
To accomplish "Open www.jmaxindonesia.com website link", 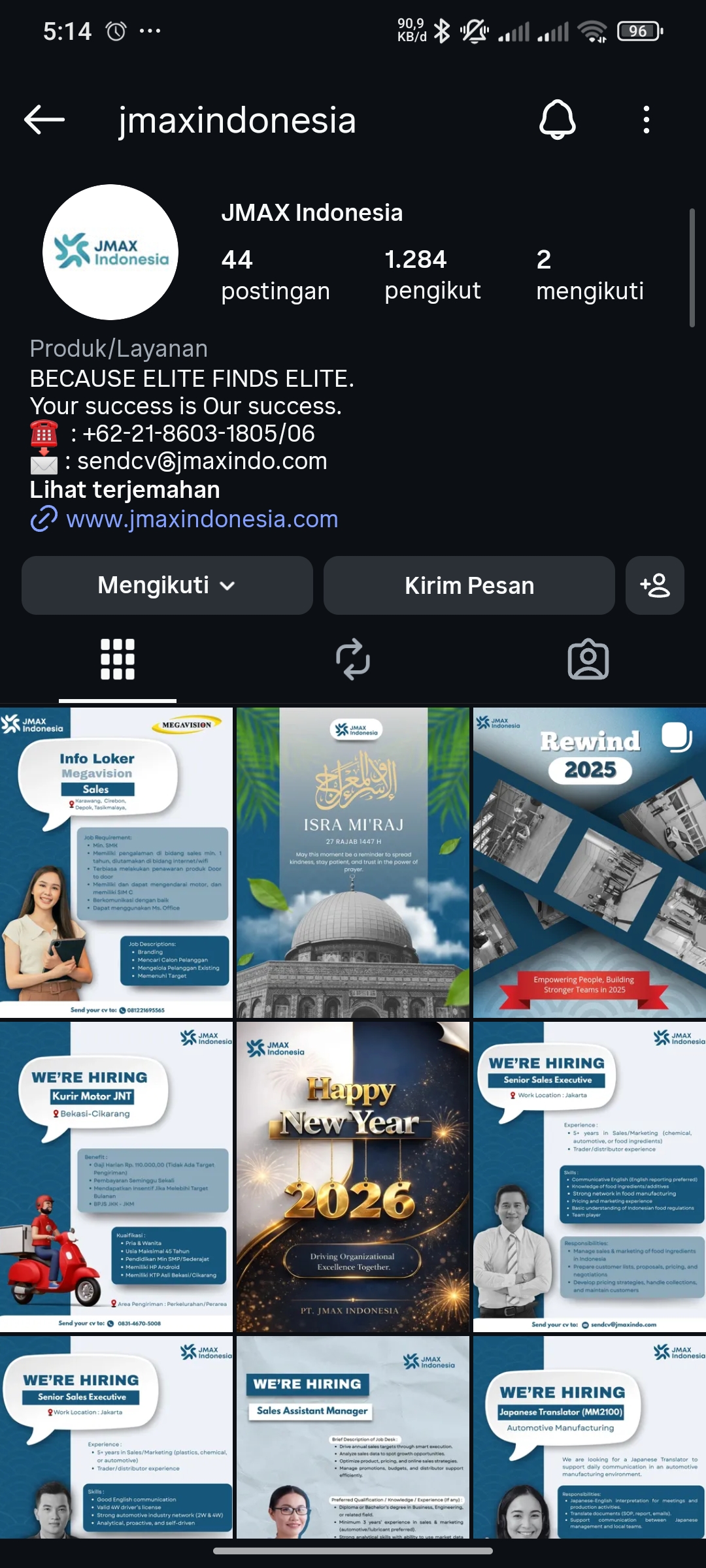I will coord(202,519).
